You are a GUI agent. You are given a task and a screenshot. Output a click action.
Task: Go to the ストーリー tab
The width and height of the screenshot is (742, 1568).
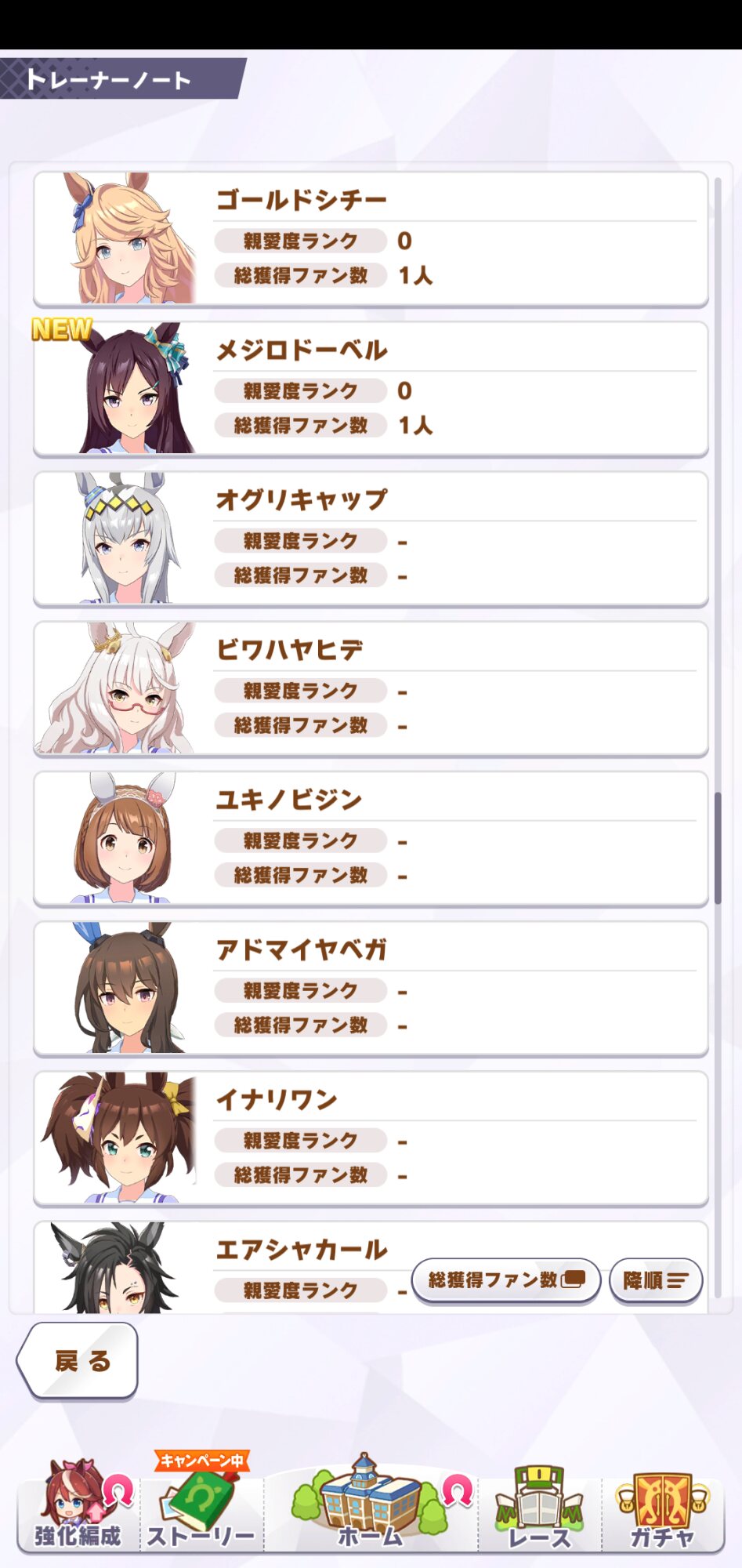[x=201, y=1504]
